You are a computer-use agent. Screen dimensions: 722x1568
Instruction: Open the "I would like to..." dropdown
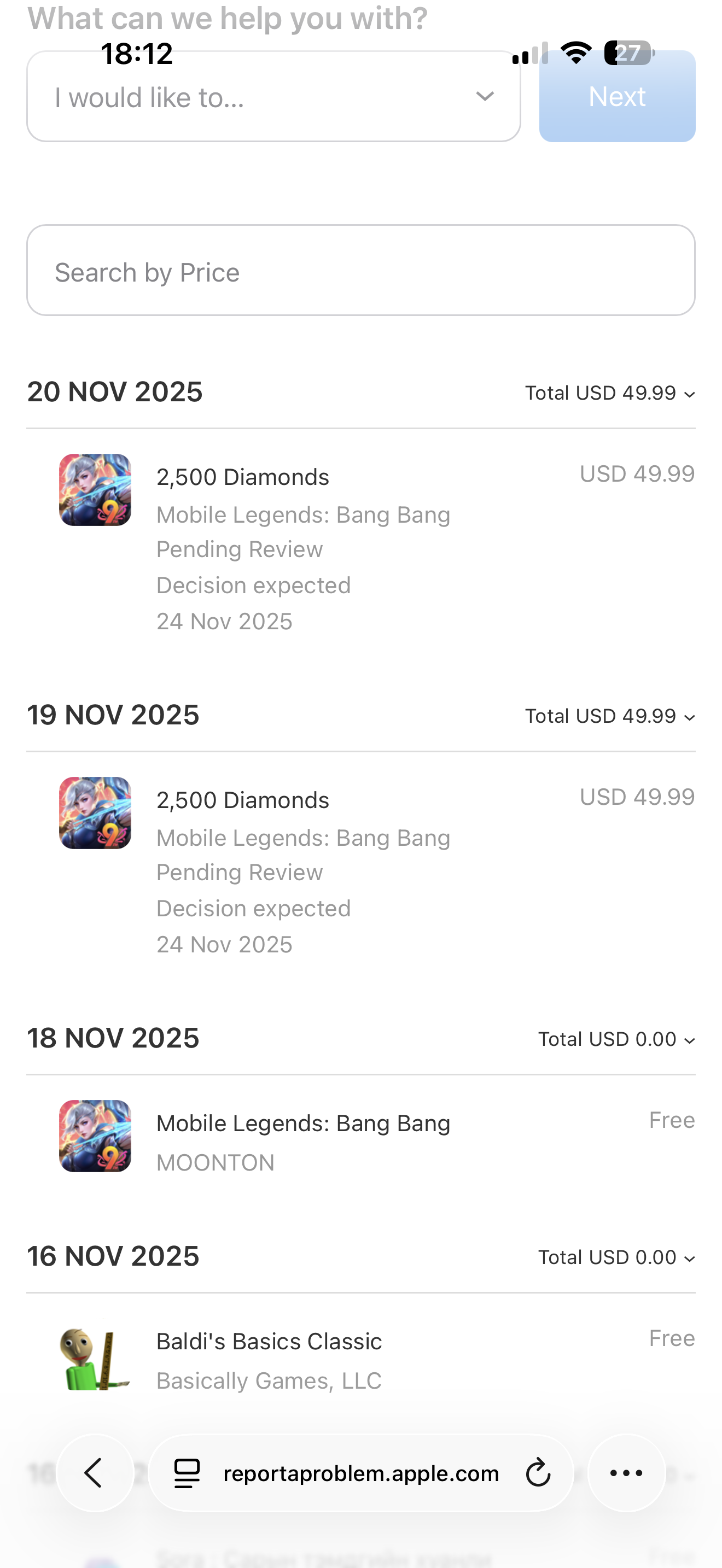coord(273,97)
